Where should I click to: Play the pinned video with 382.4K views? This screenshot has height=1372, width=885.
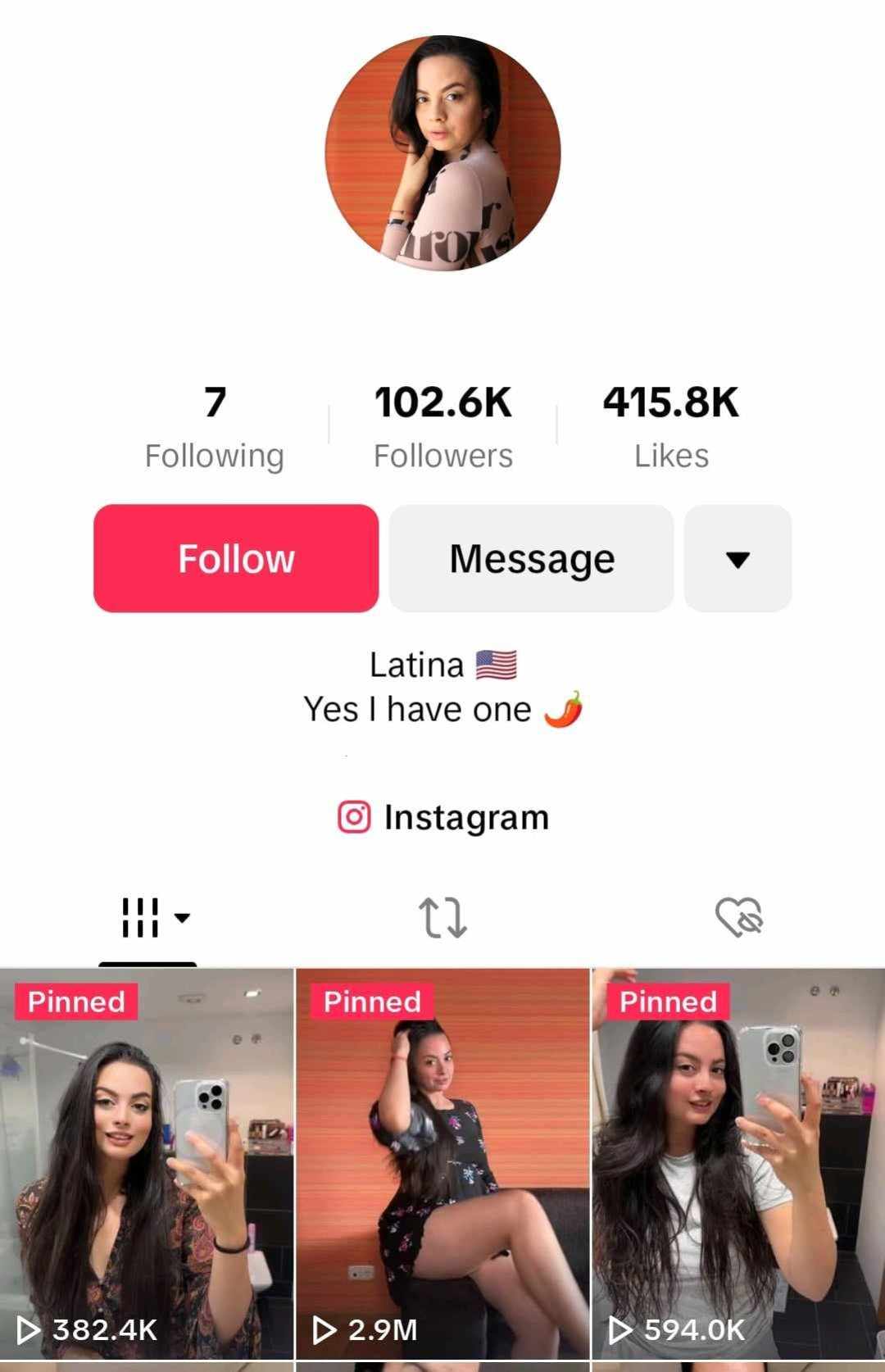pyautogui.click(x=147, y=1164)
